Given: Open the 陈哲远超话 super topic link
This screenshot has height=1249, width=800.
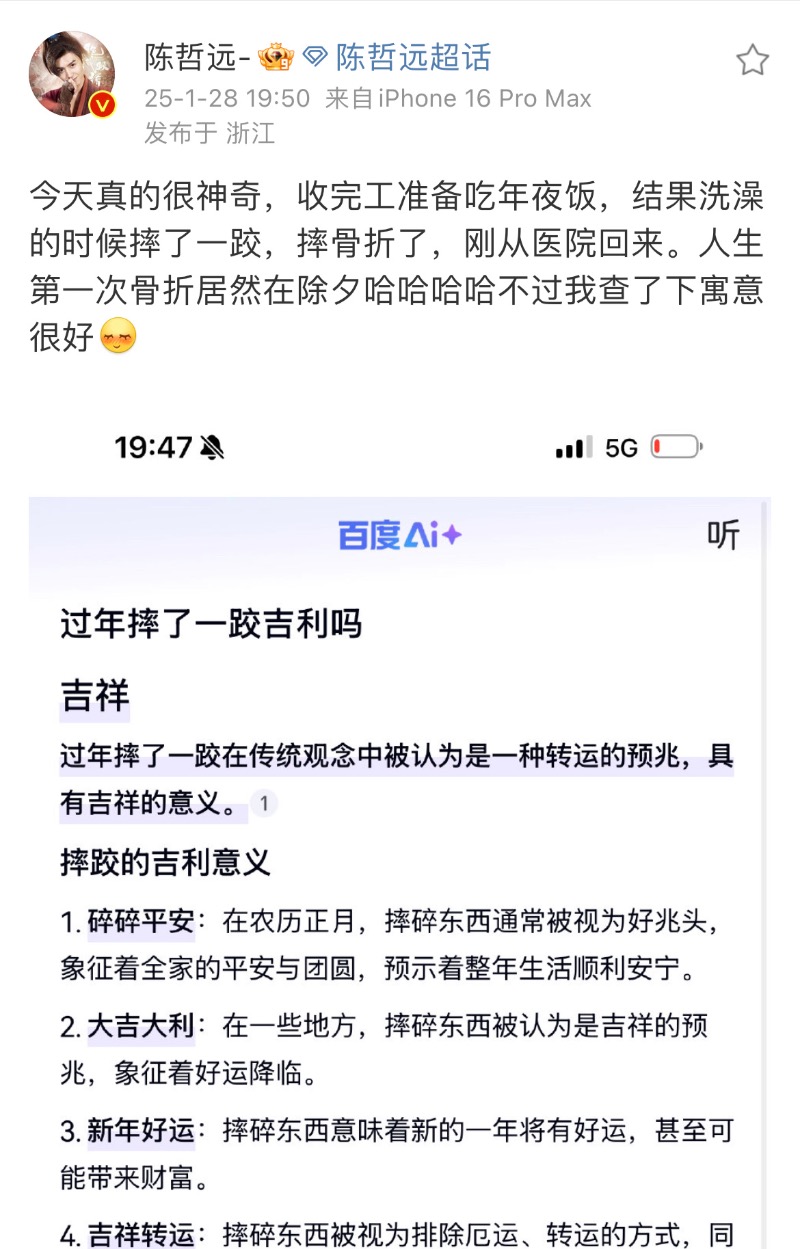Looking at the screenshot, I should pyautogui.click(x=412, y=58).
